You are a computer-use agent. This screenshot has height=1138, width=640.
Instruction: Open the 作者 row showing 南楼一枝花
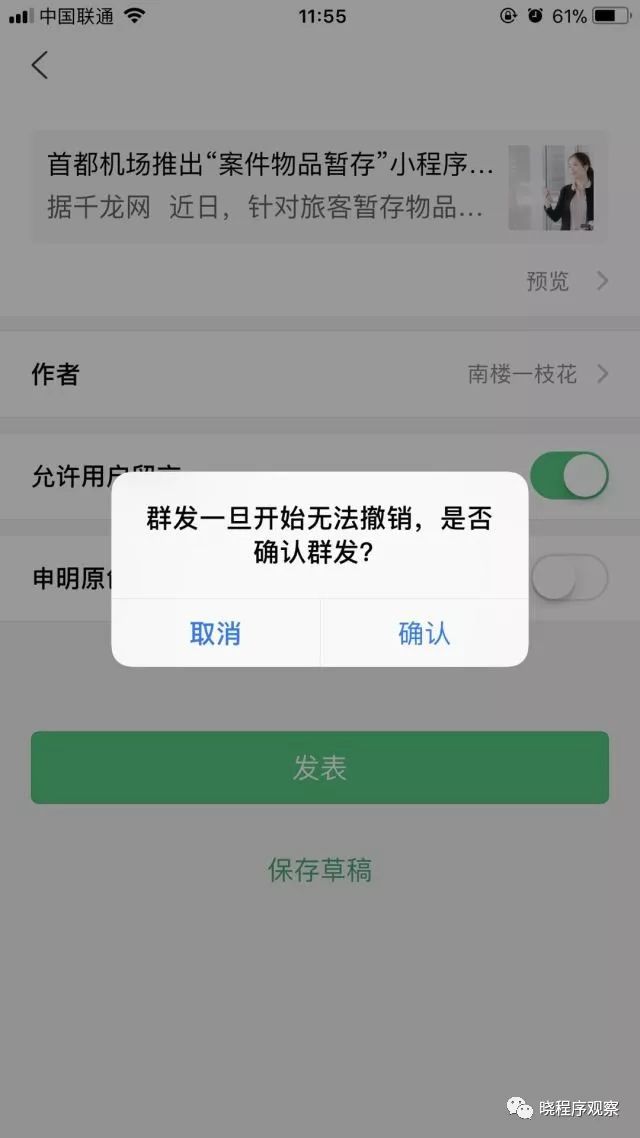tap(320, 374)
